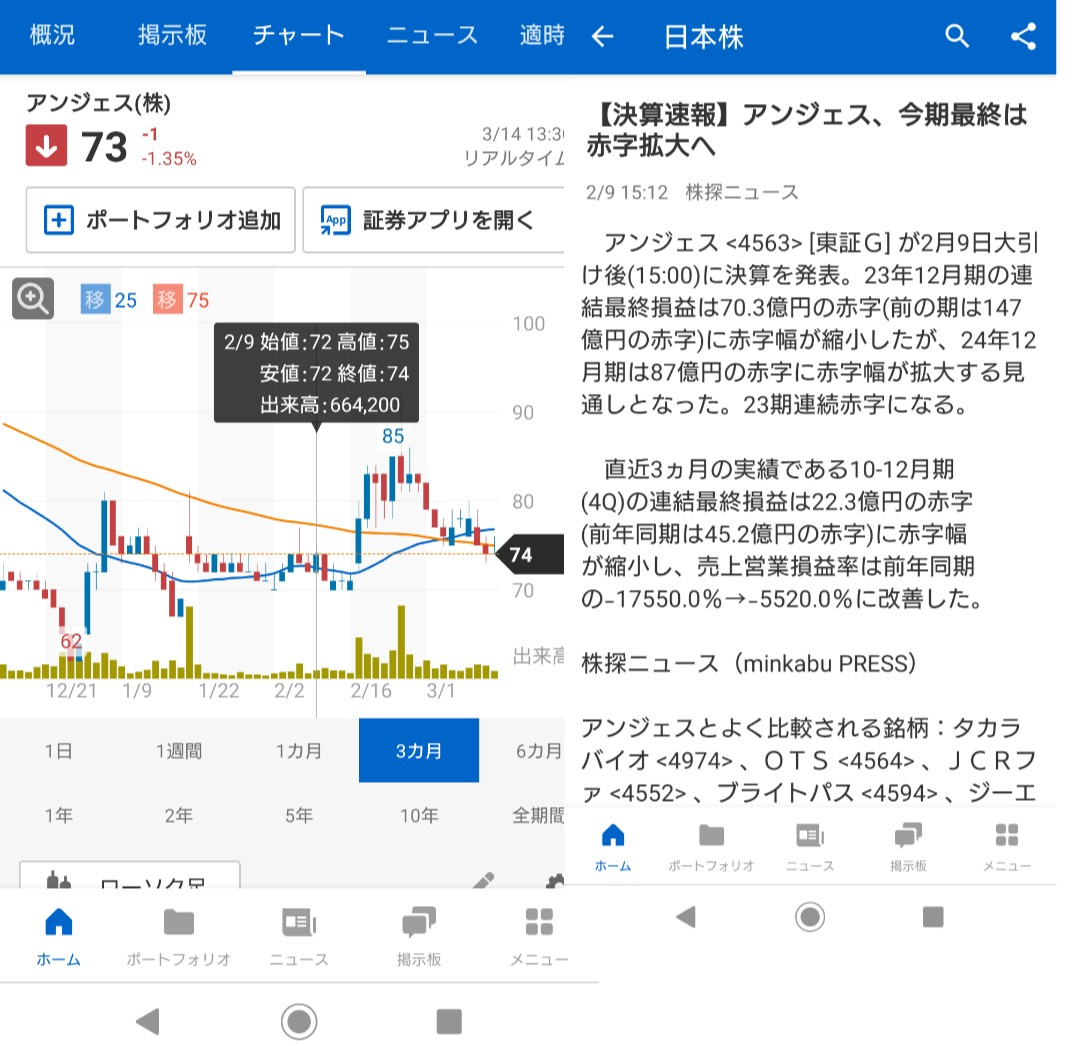
Task: Show the 10年 chart range
Action: (x=419, y=815)
